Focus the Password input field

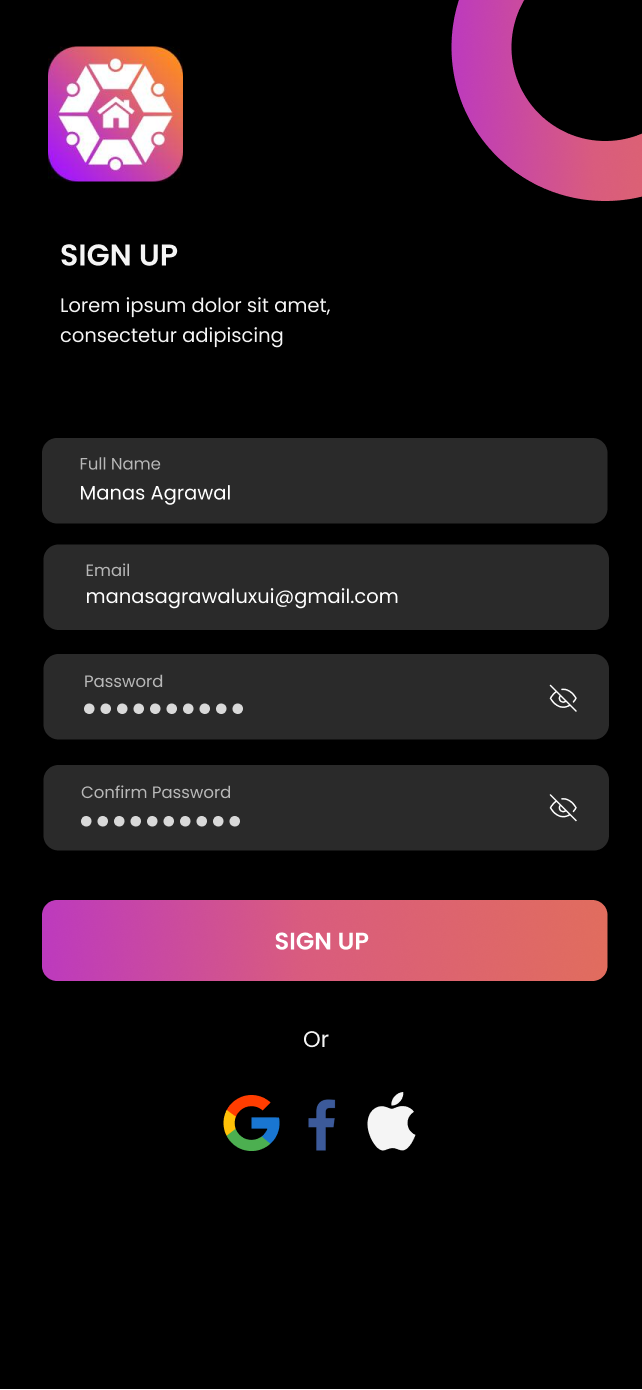(325, 697)
